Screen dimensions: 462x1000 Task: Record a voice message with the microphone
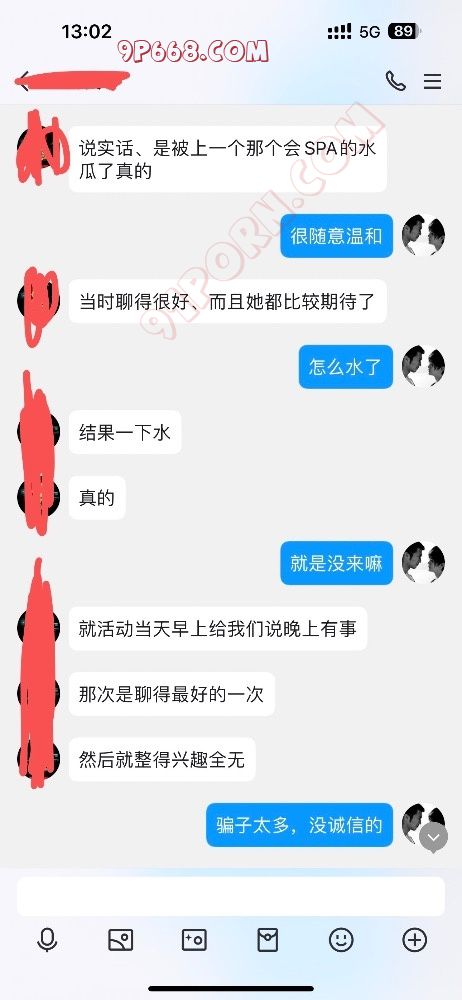point(47,939)
